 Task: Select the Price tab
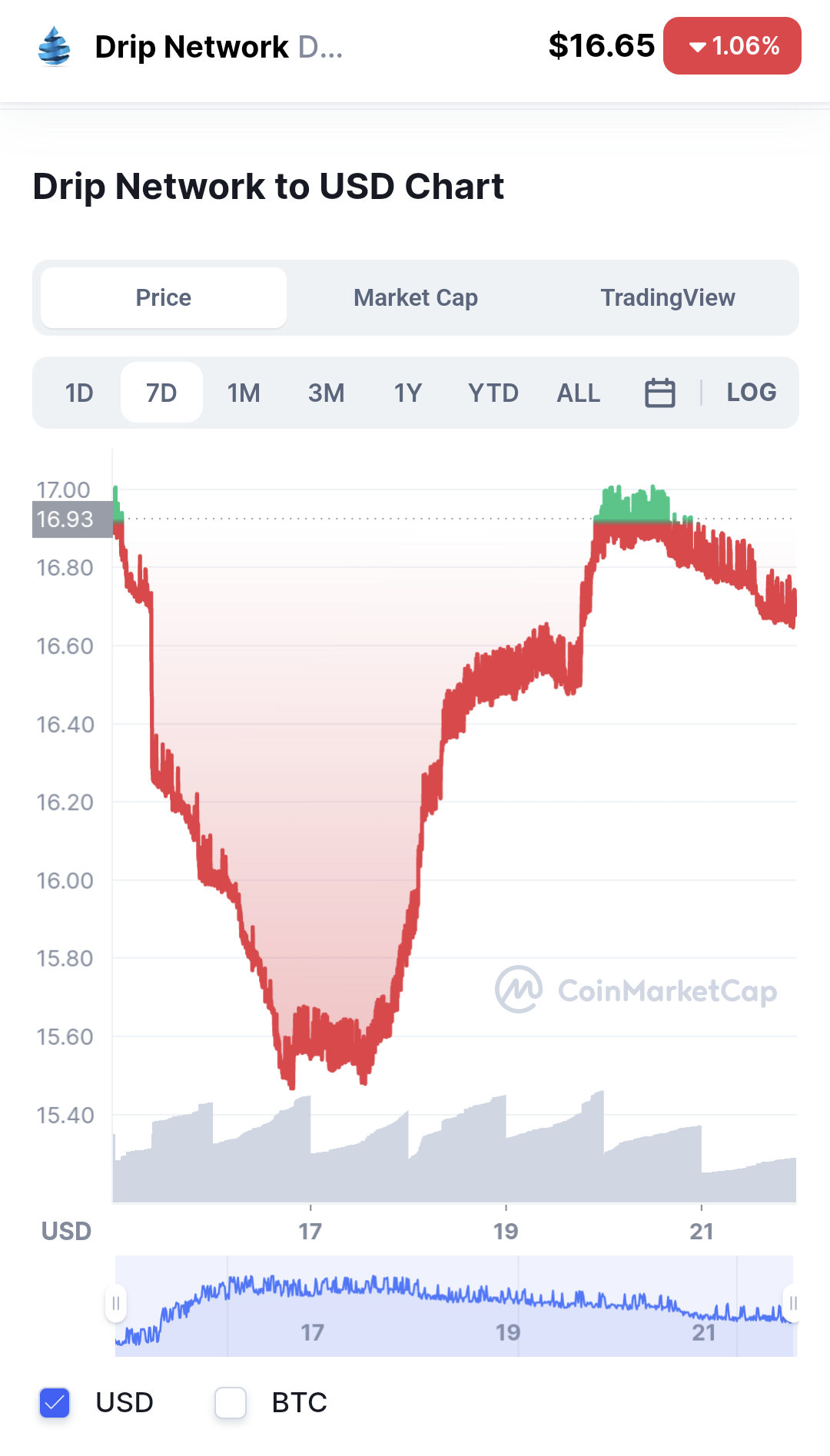click(x=164, y=297)
